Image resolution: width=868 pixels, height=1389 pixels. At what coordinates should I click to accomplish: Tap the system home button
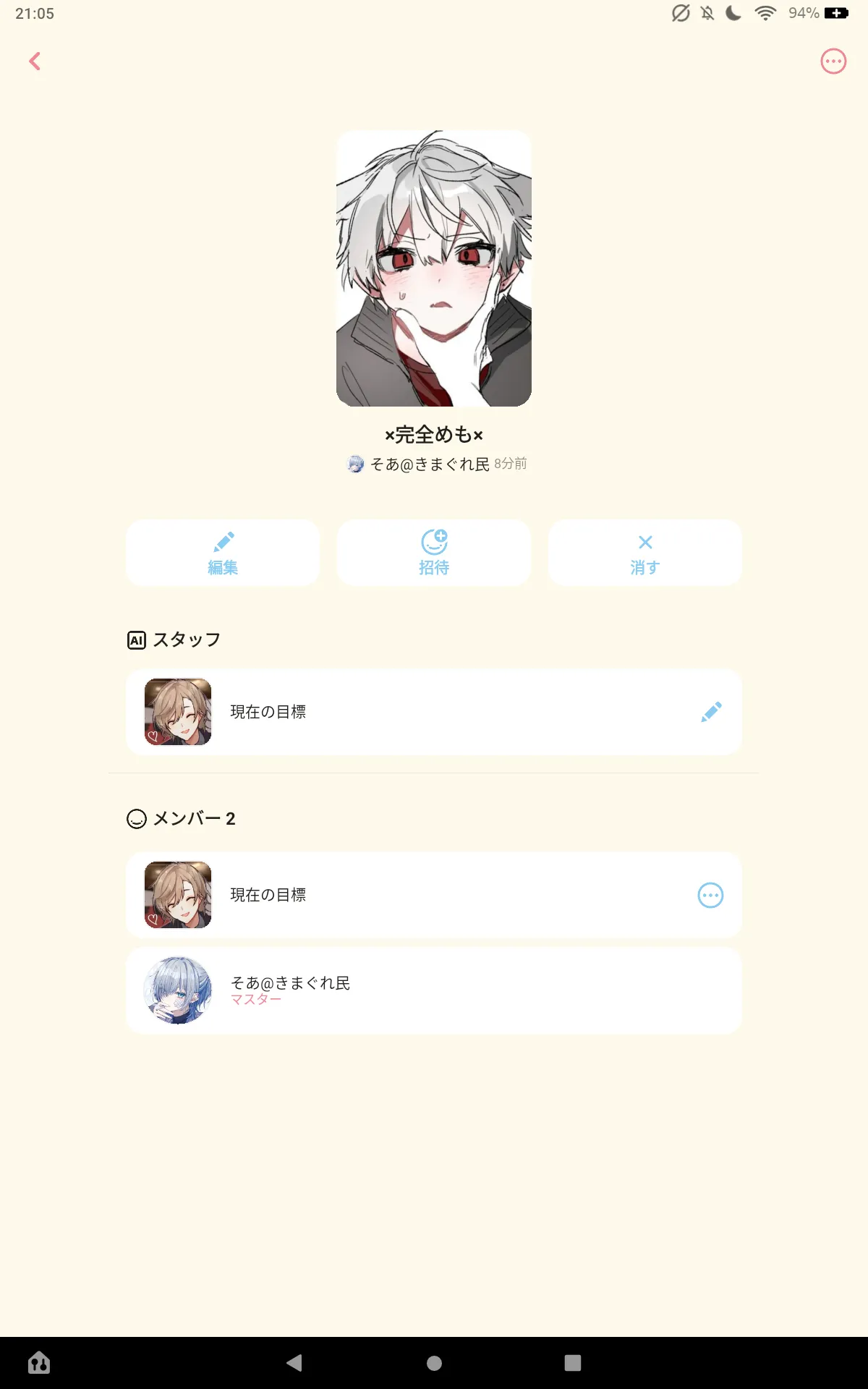pyautogui.click(x=434, y=1363)
